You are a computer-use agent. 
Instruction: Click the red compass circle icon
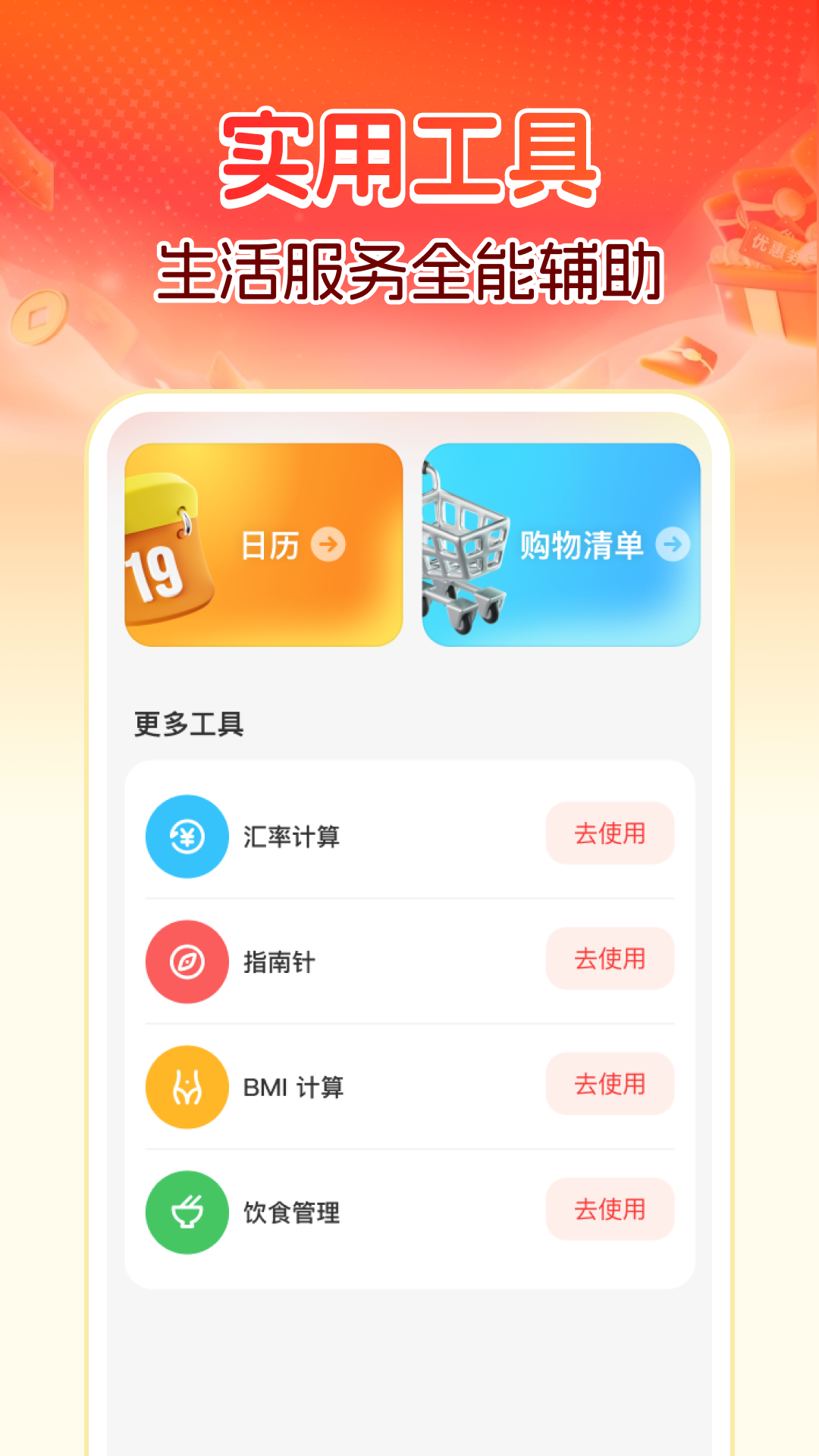pos(187,959)
